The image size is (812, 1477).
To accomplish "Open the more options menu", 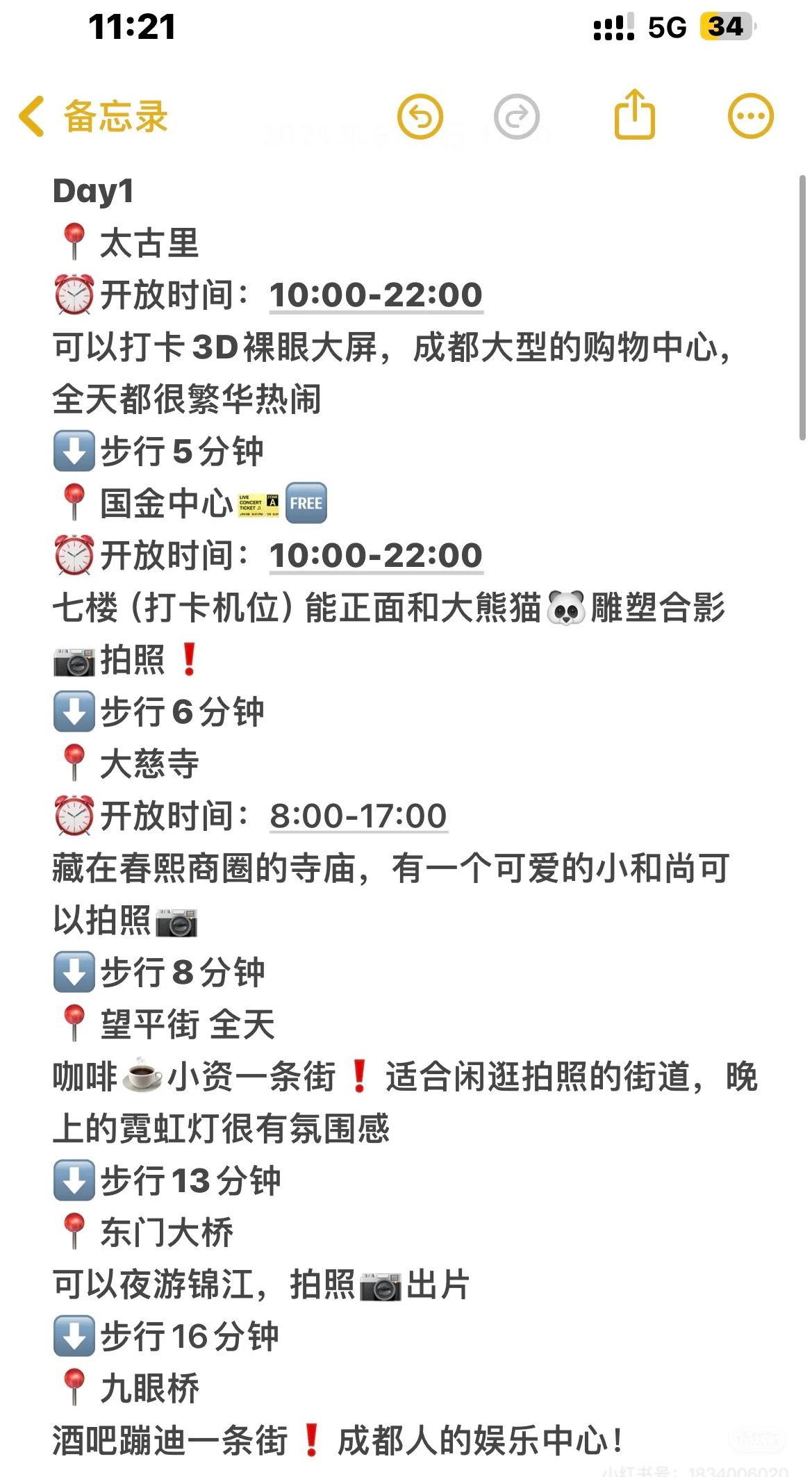I will pos(750,116).
